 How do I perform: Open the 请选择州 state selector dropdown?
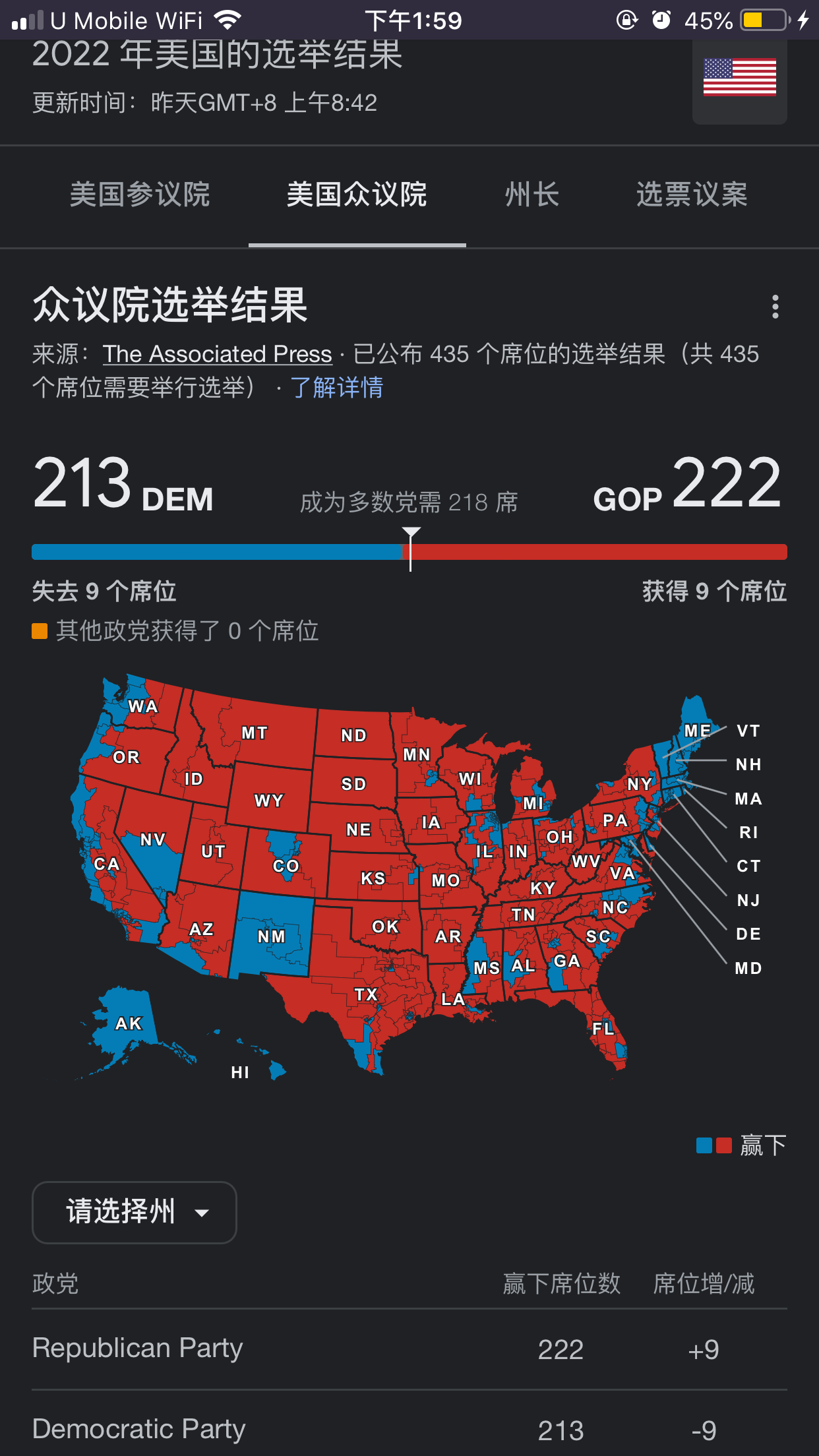pos(134,1212)
